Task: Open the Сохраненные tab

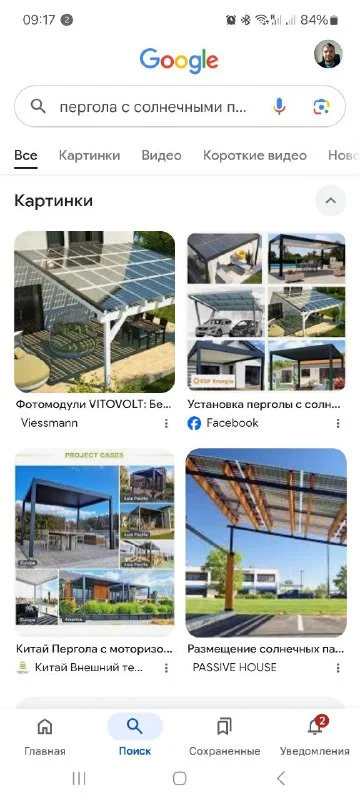Action: click(x=224, y=736)
